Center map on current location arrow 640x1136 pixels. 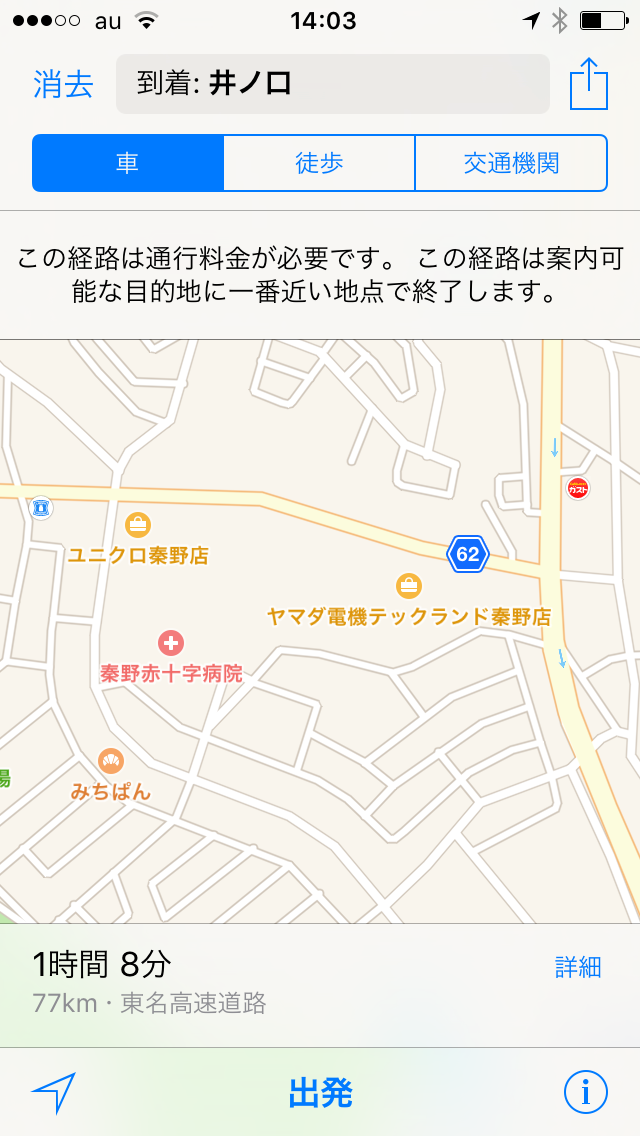[x=53, y=1093]
